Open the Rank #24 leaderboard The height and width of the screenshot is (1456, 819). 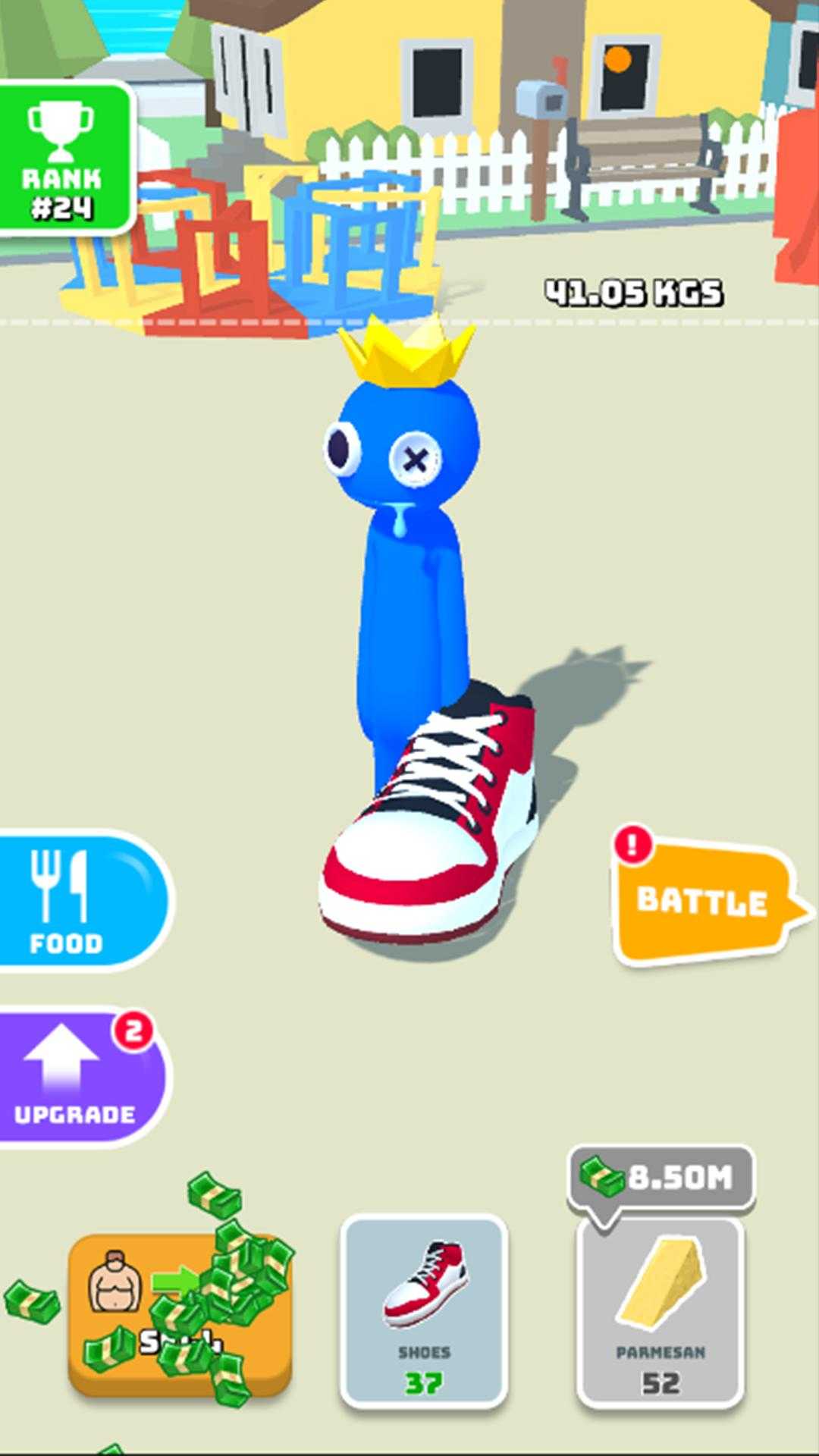64,158
